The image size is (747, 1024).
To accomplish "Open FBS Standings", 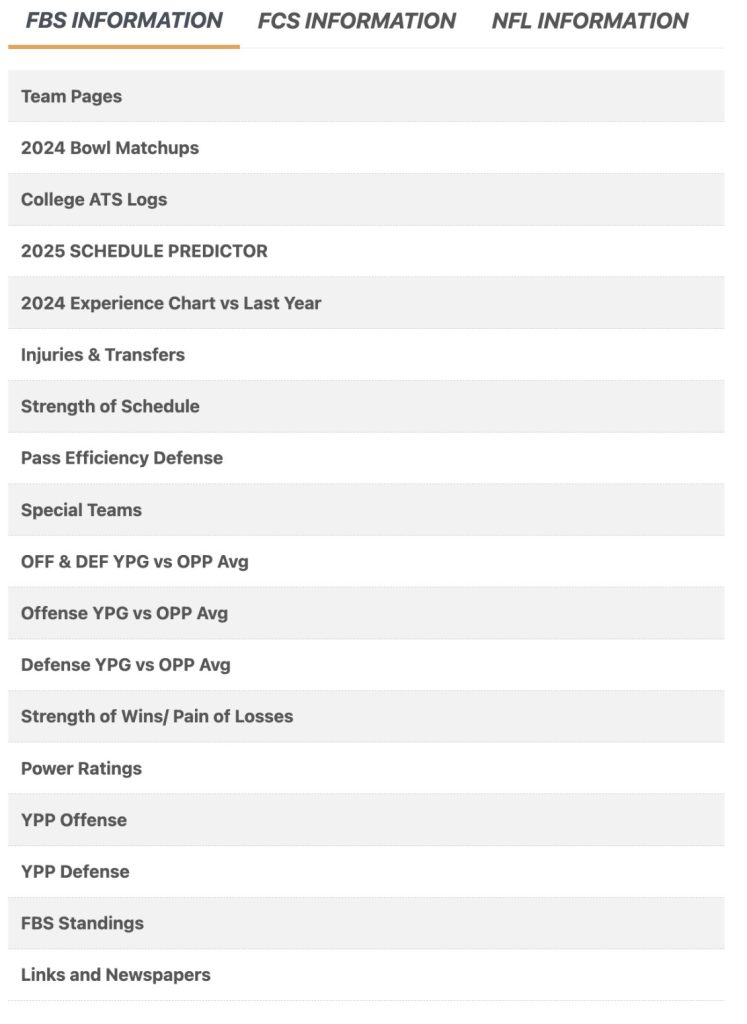I will click(x=82, y=923).
